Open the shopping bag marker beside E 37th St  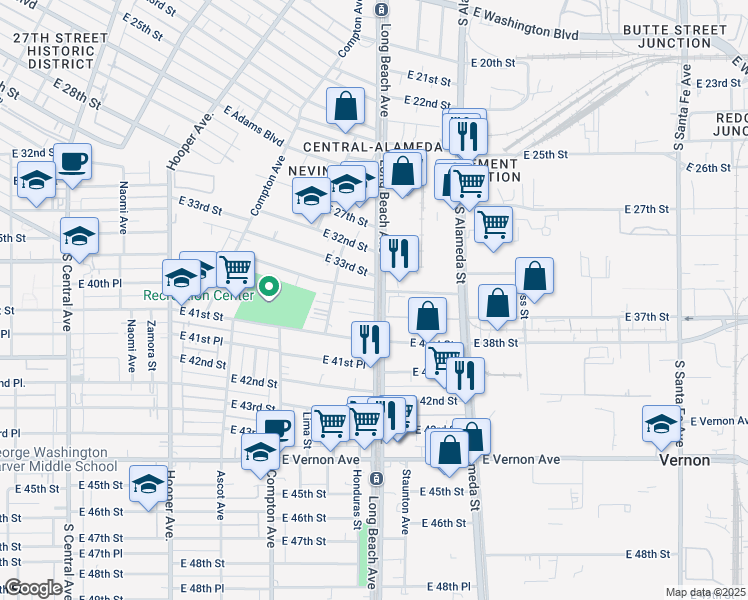click(x=497, y=303)
